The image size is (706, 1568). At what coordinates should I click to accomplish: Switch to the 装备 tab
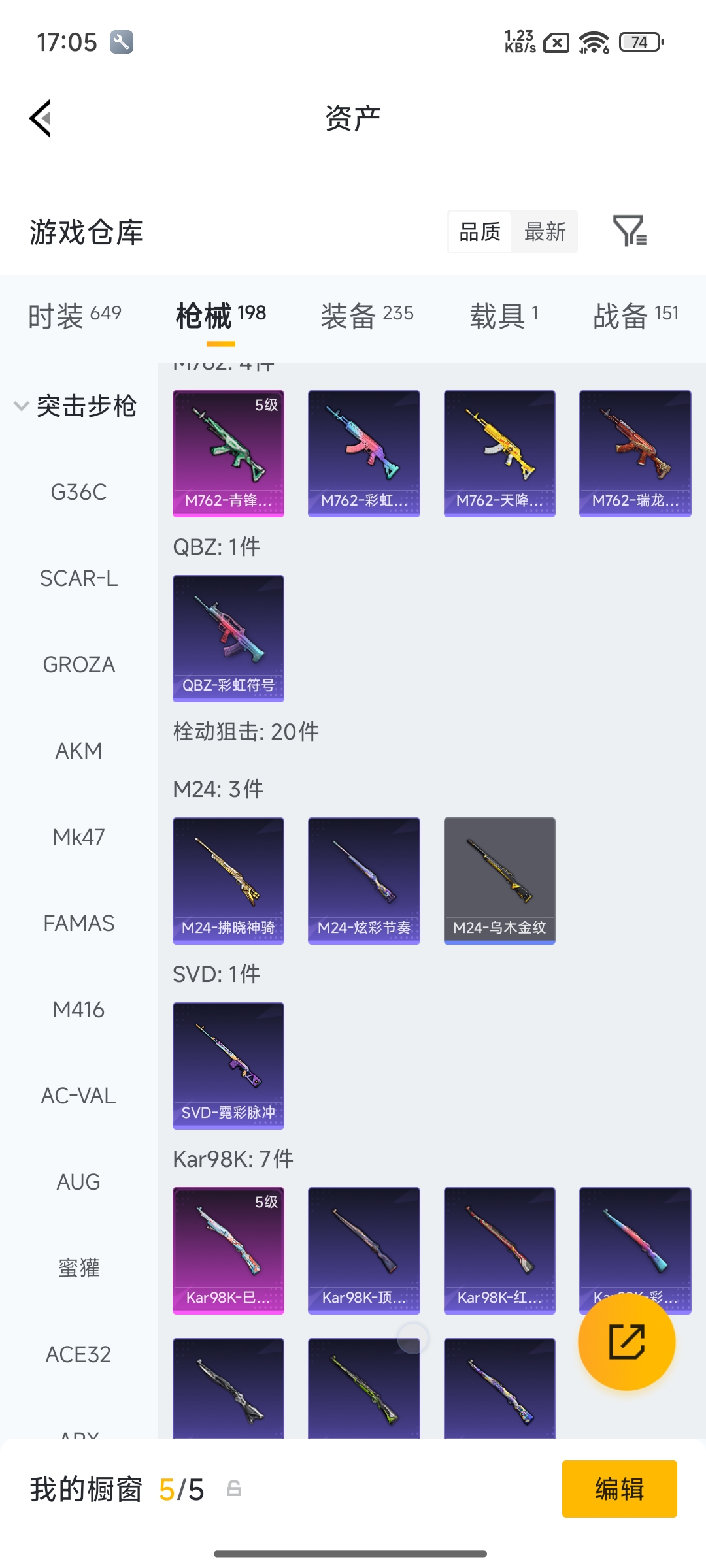tap(367, 316)
